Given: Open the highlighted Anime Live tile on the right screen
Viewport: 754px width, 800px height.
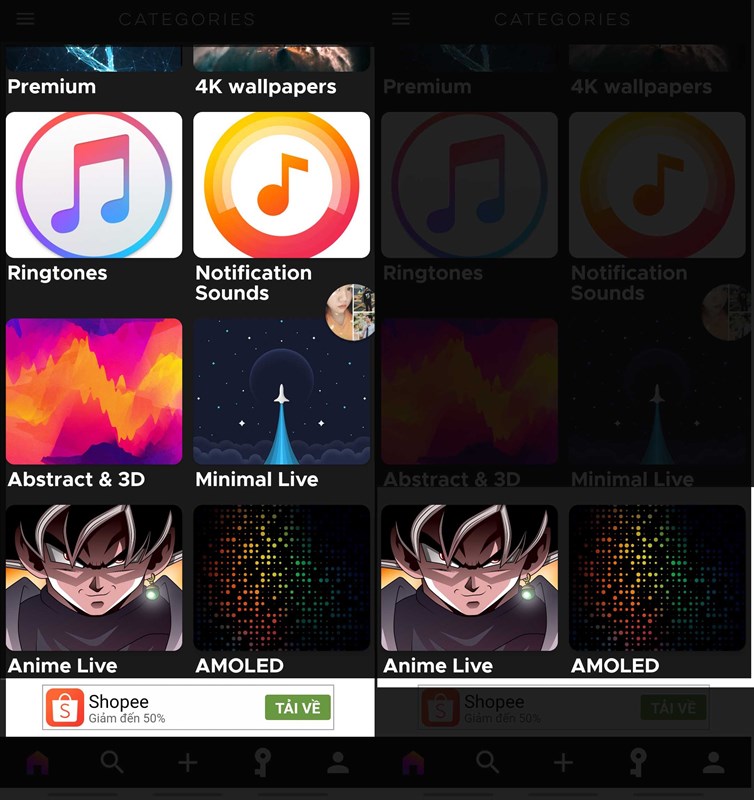Looking at the screenshot, I should pyautogui.click(x=470, y=578).
